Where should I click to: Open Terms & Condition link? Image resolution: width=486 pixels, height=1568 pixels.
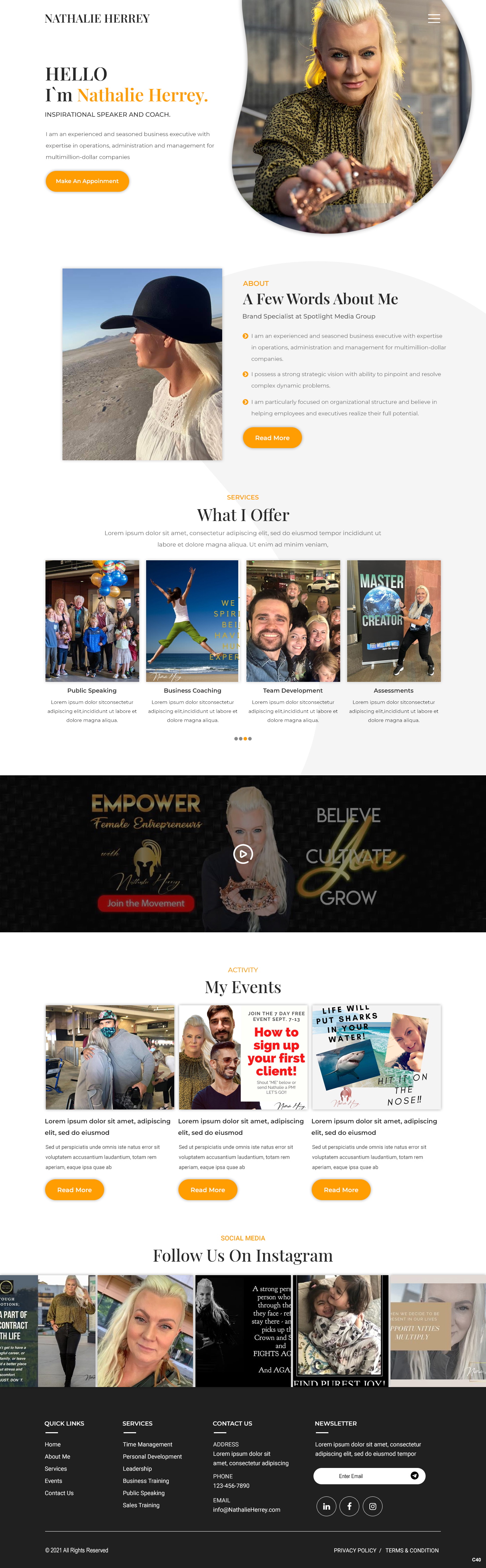(412, 1550)
